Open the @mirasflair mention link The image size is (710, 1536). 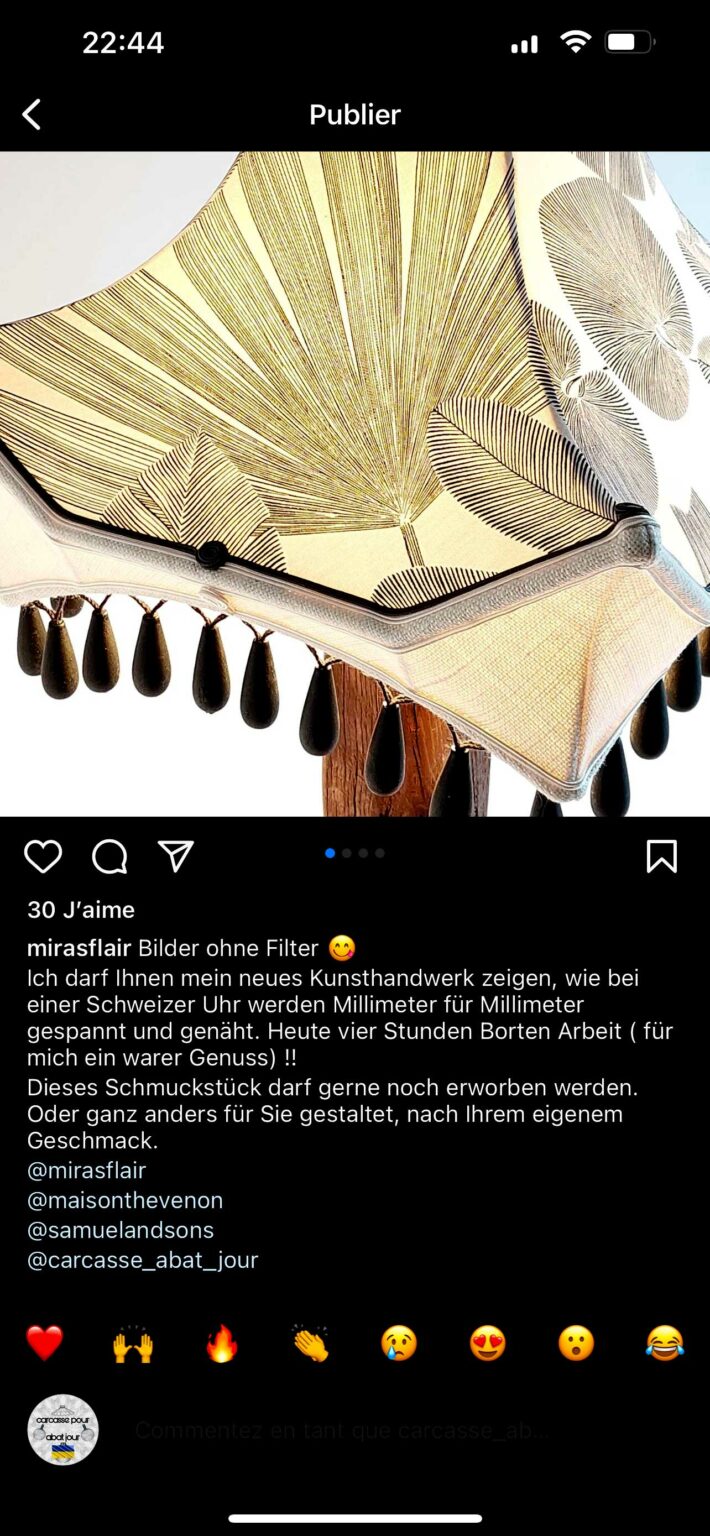pyautogui.click(x=87, y=1170)
